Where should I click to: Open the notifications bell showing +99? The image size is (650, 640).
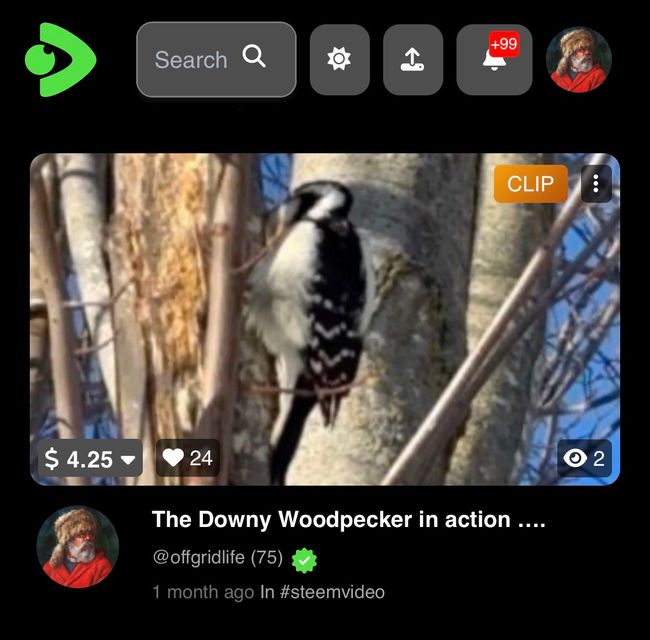coord(494,60)
